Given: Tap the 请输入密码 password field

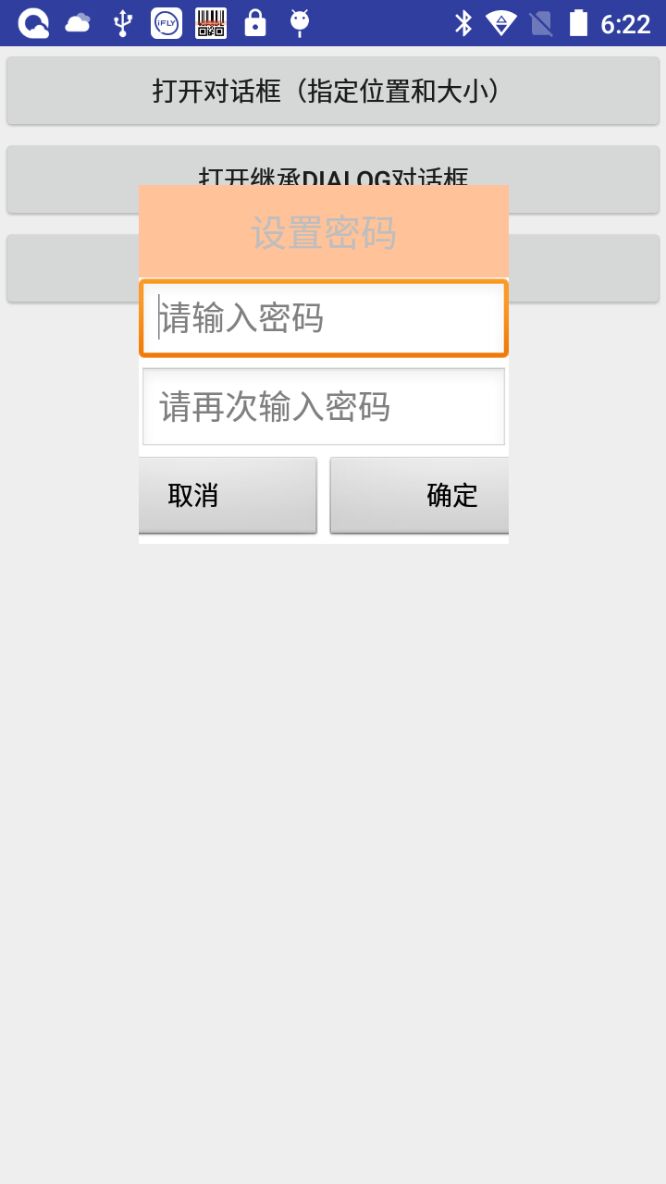Looking at the screenshot, I should click(x=323, y=318).
